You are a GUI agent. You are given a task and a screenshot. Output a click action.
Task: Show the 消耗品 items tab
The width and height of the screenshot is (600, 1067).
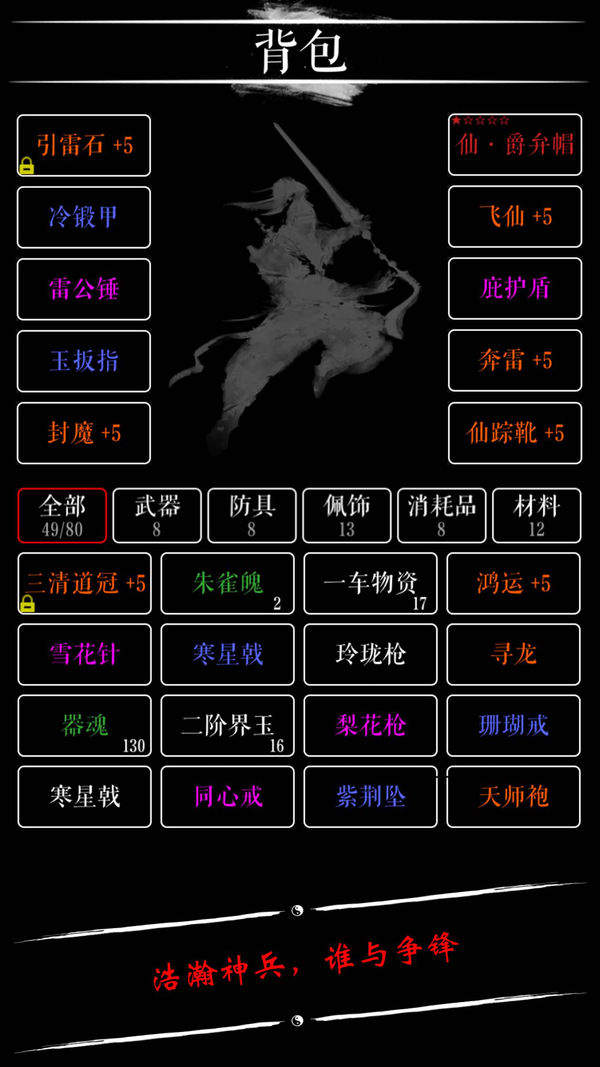click(441, 515)
